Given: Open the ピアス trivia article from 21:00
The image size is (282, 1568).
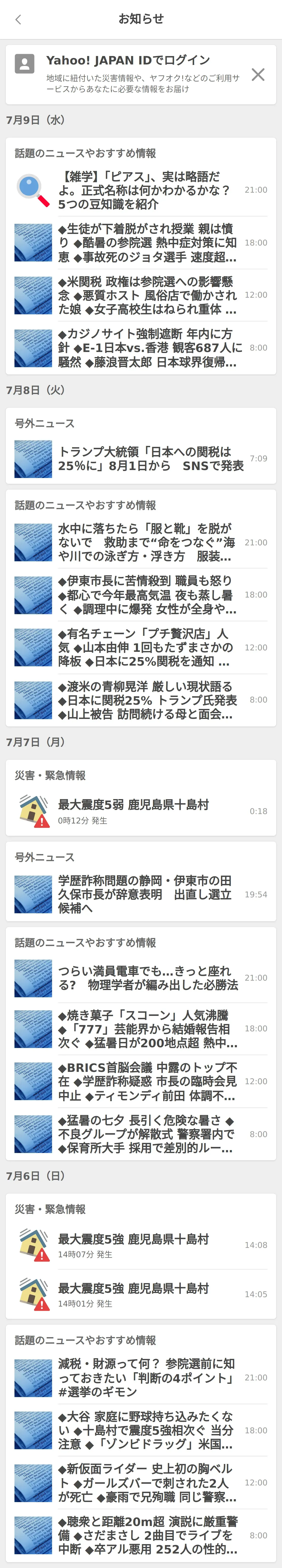Looking at the screenshot, I should [x=146, y=190].
